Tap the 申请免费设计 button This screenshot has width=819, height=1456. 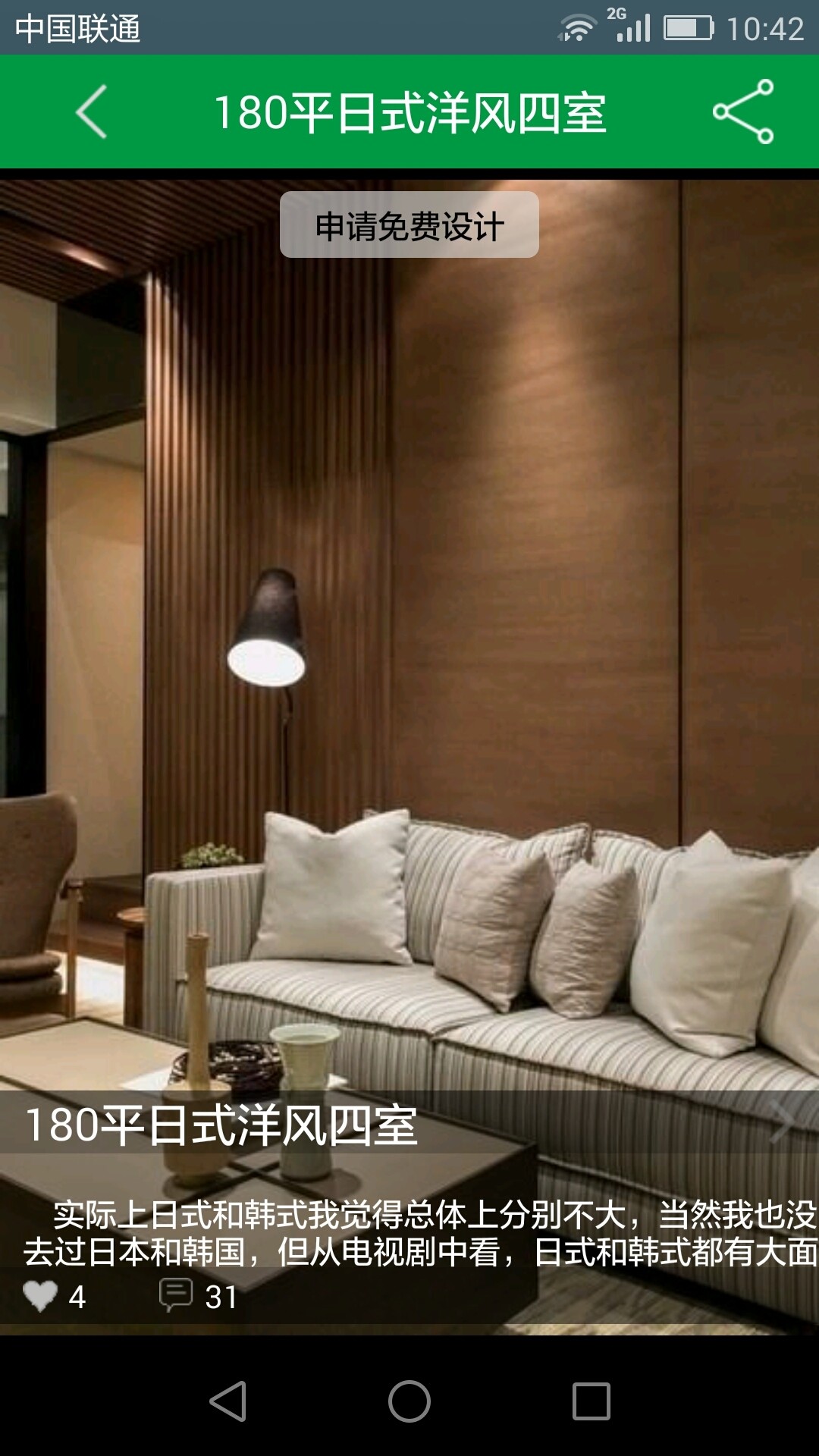[x=409, y=225]
